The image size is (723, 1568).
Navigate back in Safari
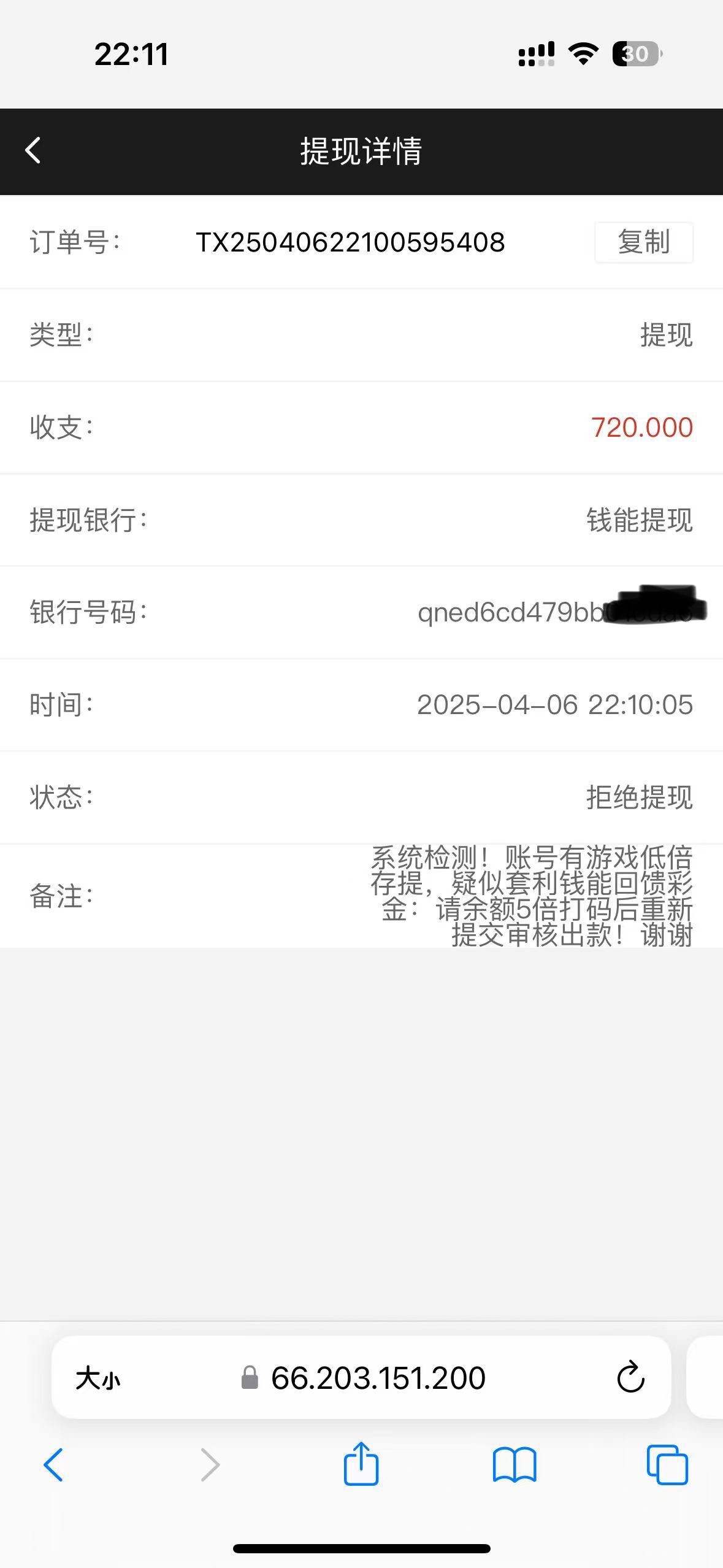point(53,1465)
